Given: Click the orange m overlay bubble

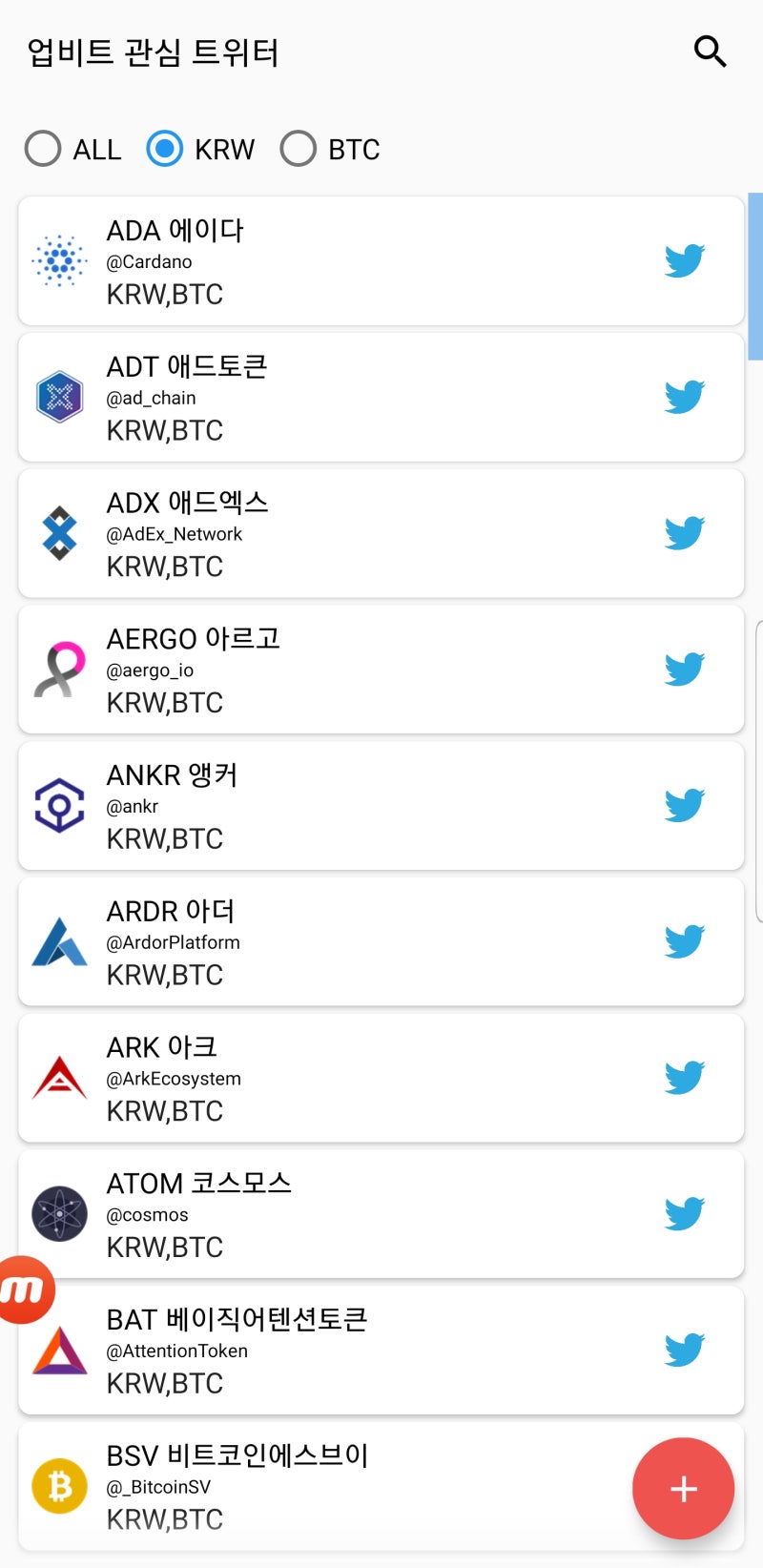Looking at the screenshot, I should (x=24, y=1288).
